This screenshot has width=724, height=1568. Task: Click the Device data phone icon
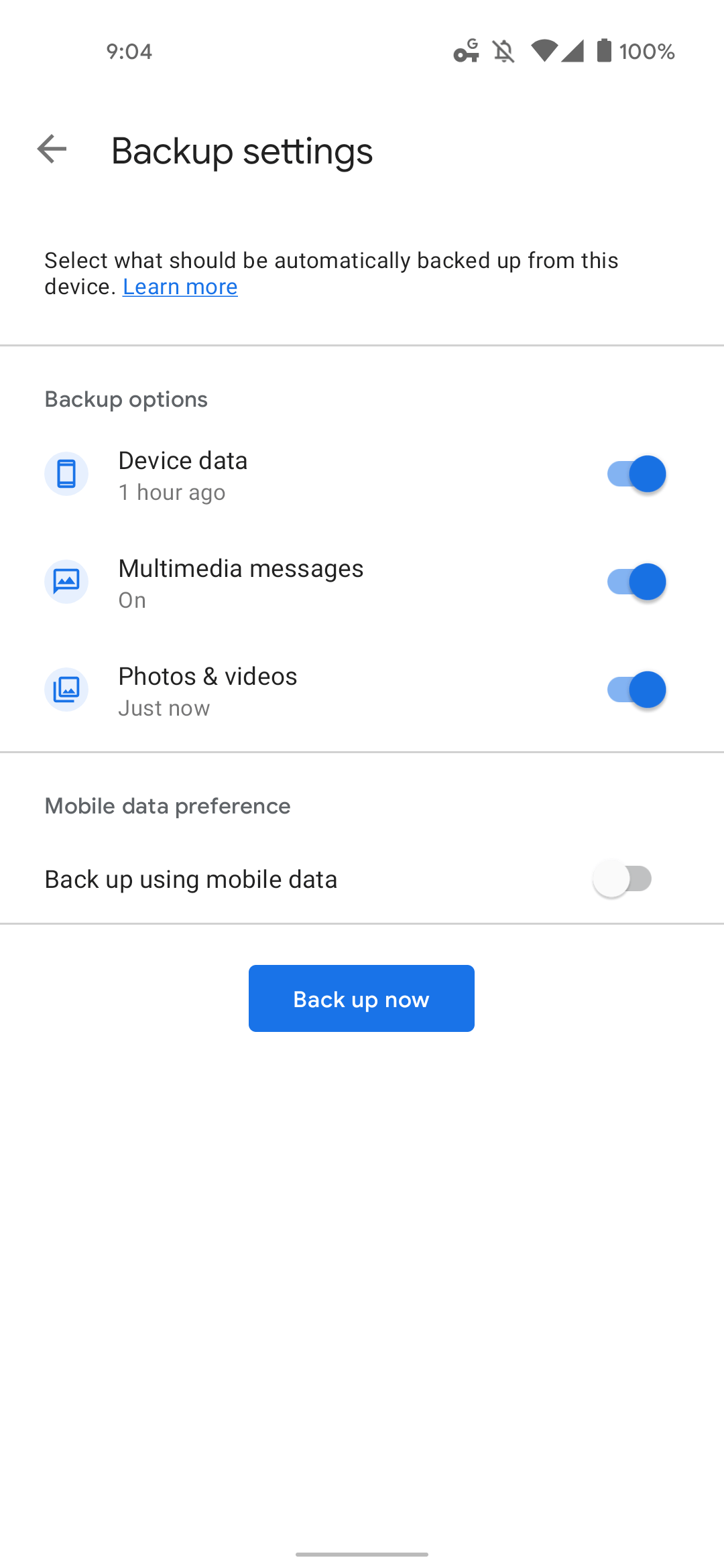[66, 474]
